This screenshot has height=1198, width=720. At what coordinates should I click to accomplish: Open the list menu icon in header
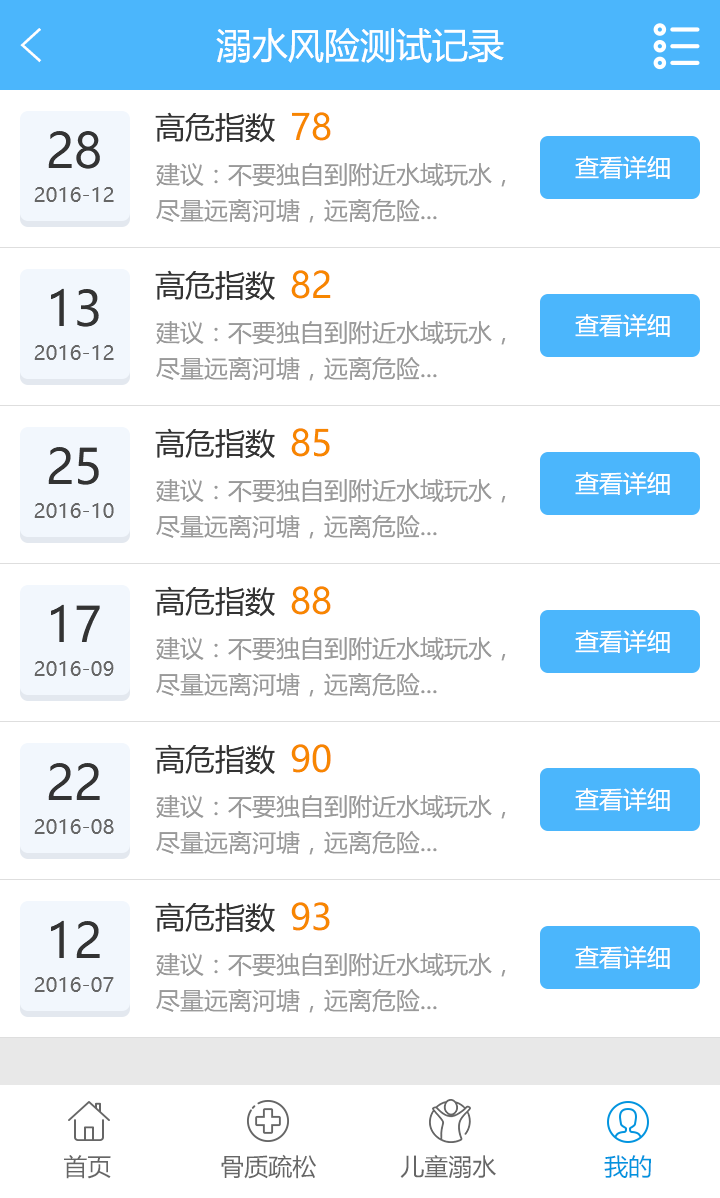coord(676,46)
